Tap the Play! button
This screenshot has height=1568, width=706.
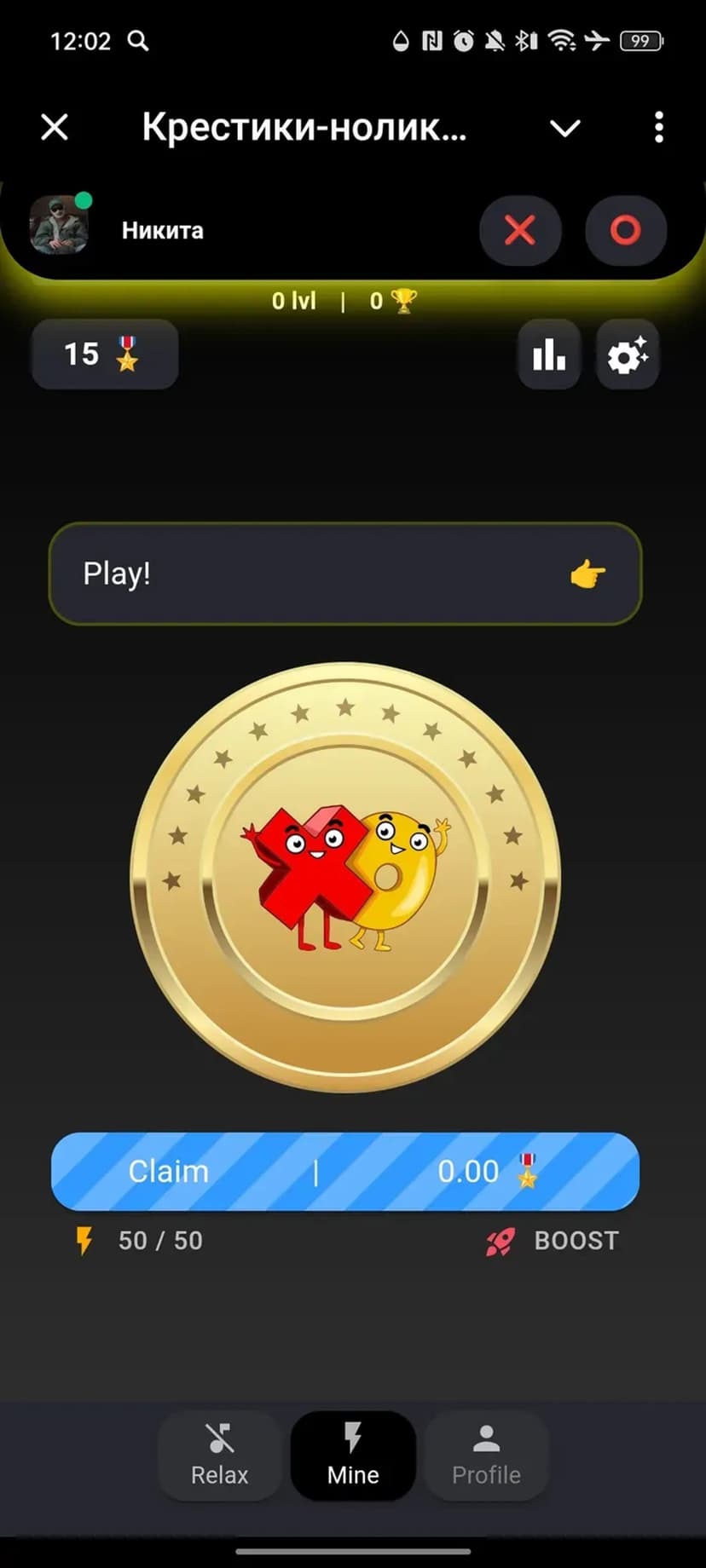click(344, 574)
